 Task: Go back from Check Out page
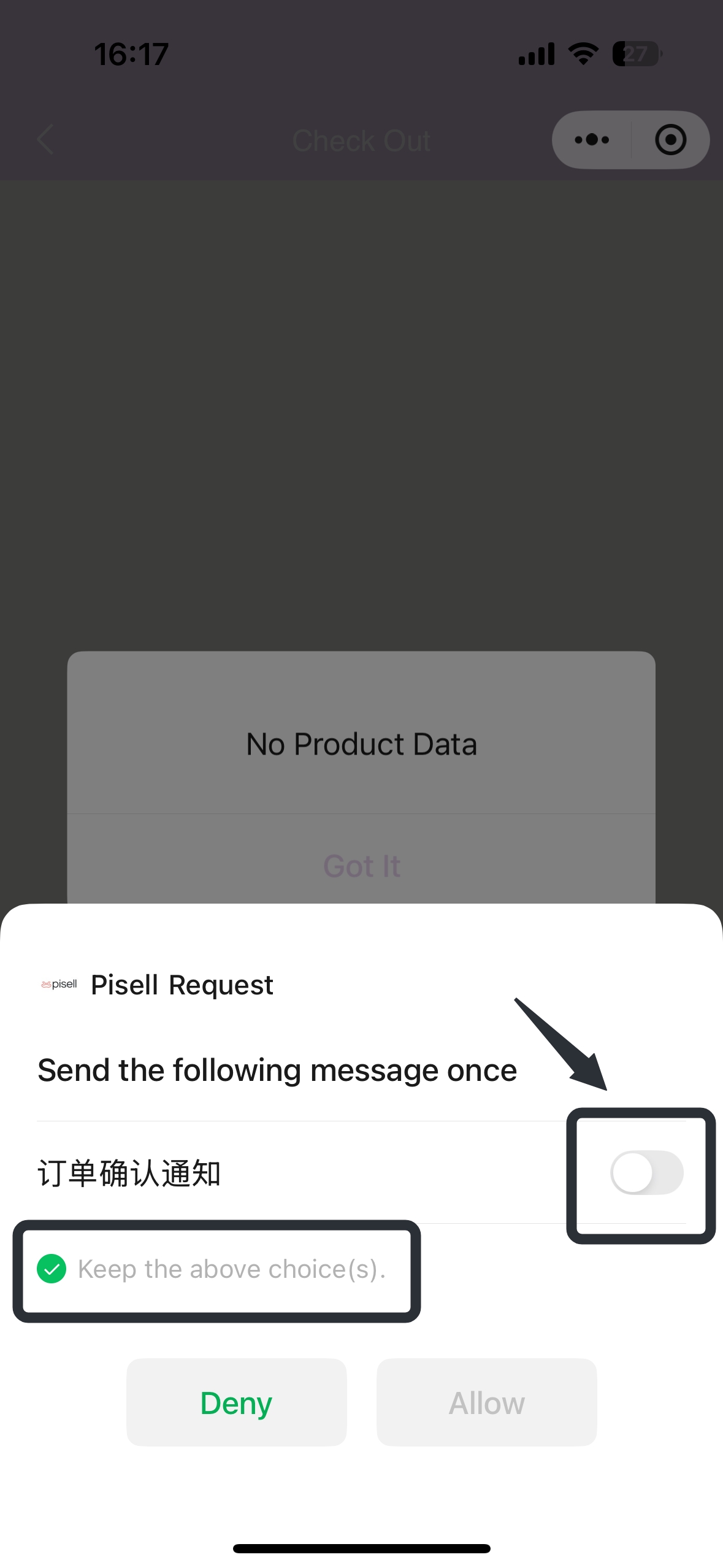(x=46, y=140)
